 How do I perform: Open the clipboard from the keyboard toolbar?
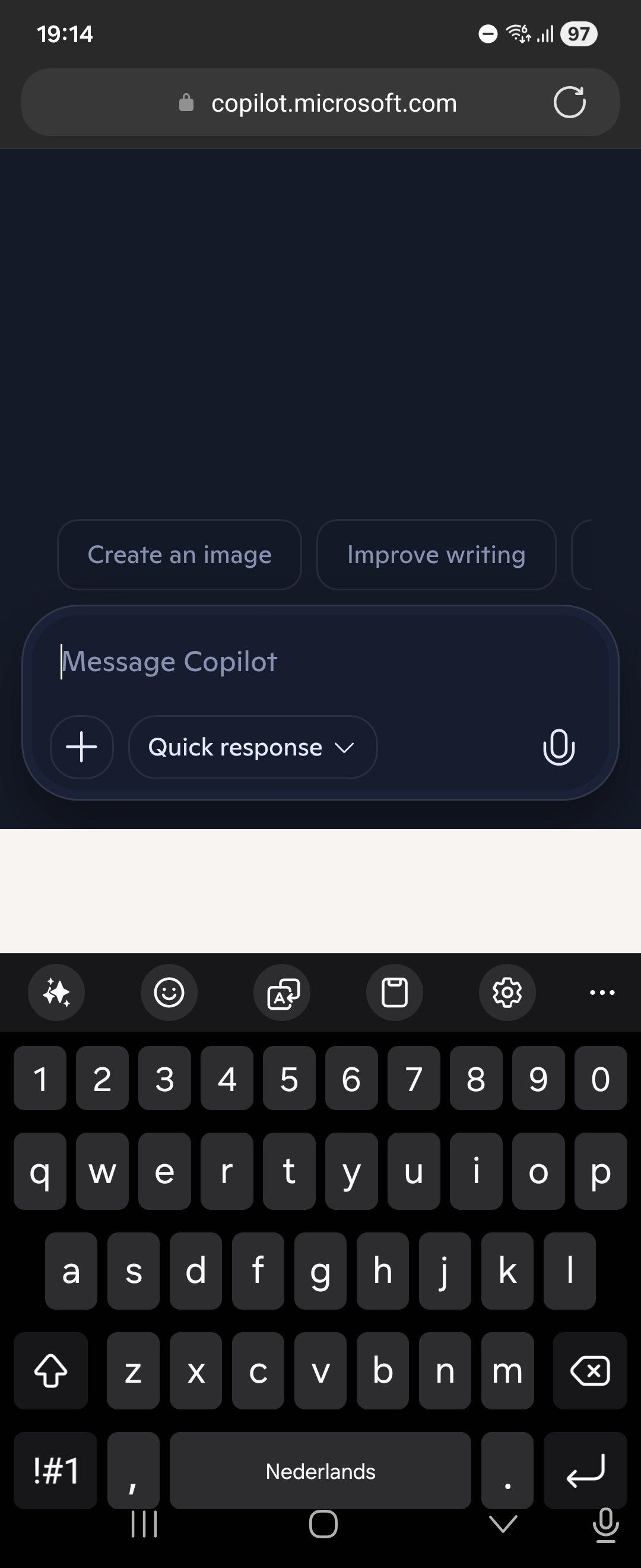pyautogui.click(x=394, y=992)
